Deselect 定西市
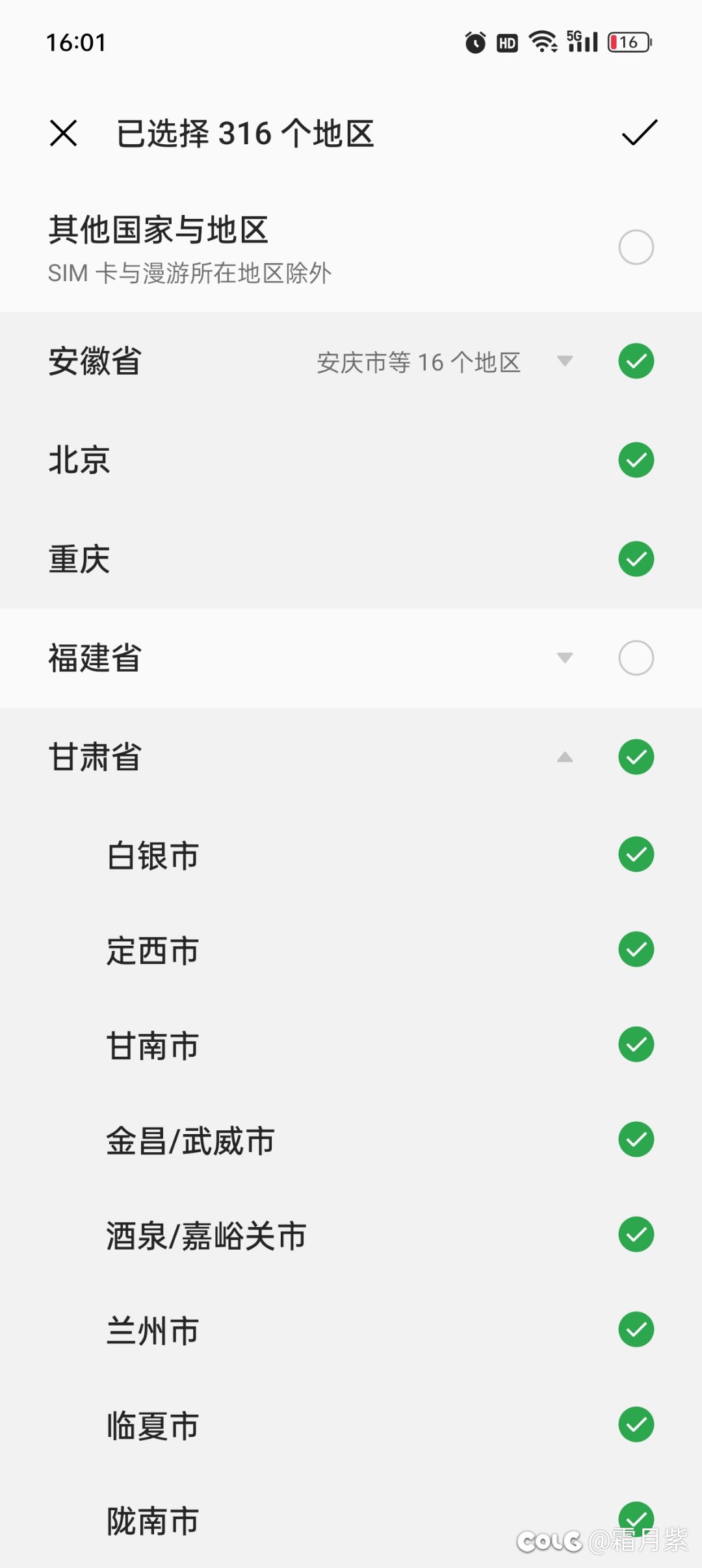This screenshot has height=1568, width=702. [636, 950]
